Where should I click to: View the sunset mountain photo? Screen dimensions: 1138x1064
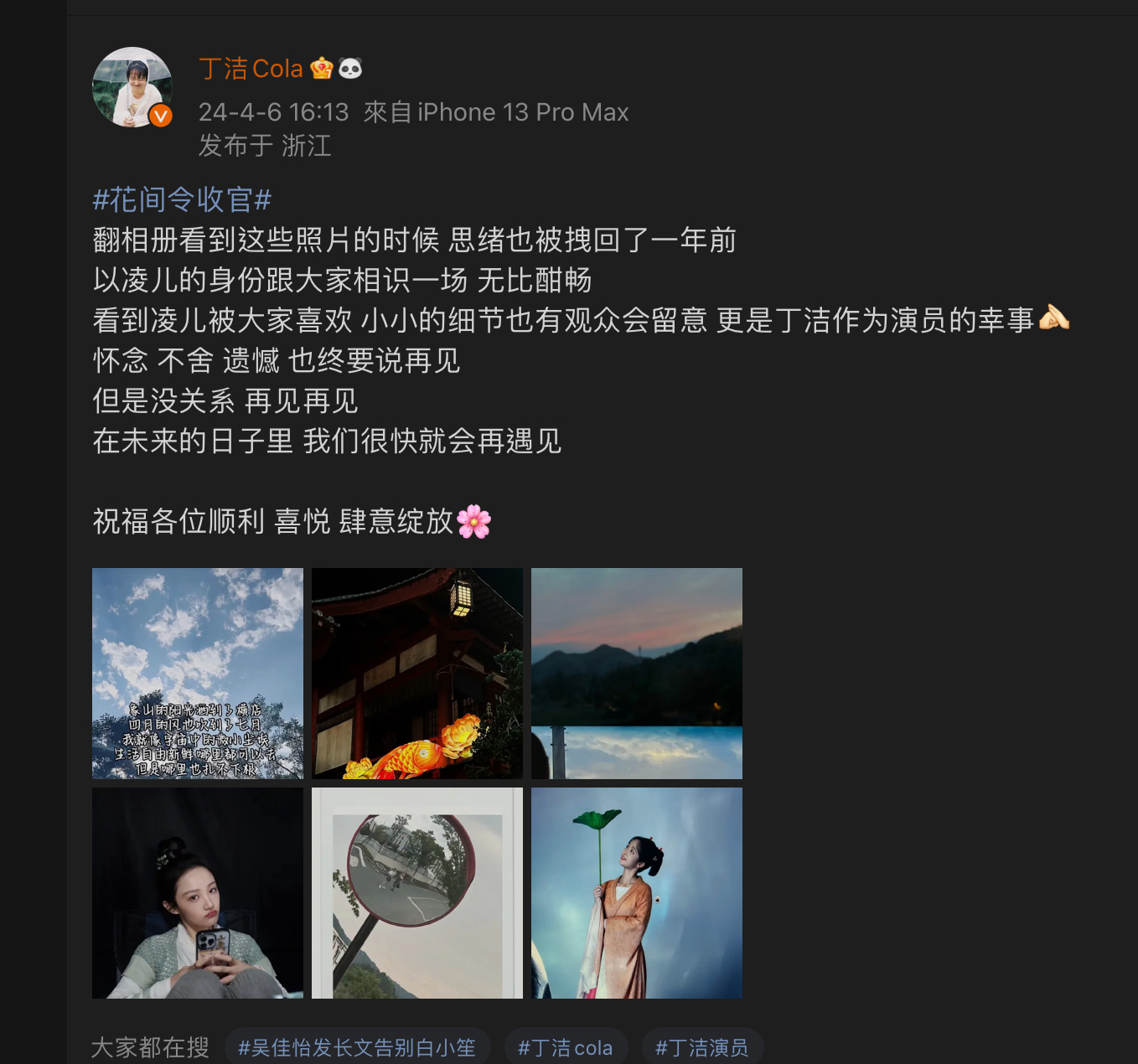[637, 674]
